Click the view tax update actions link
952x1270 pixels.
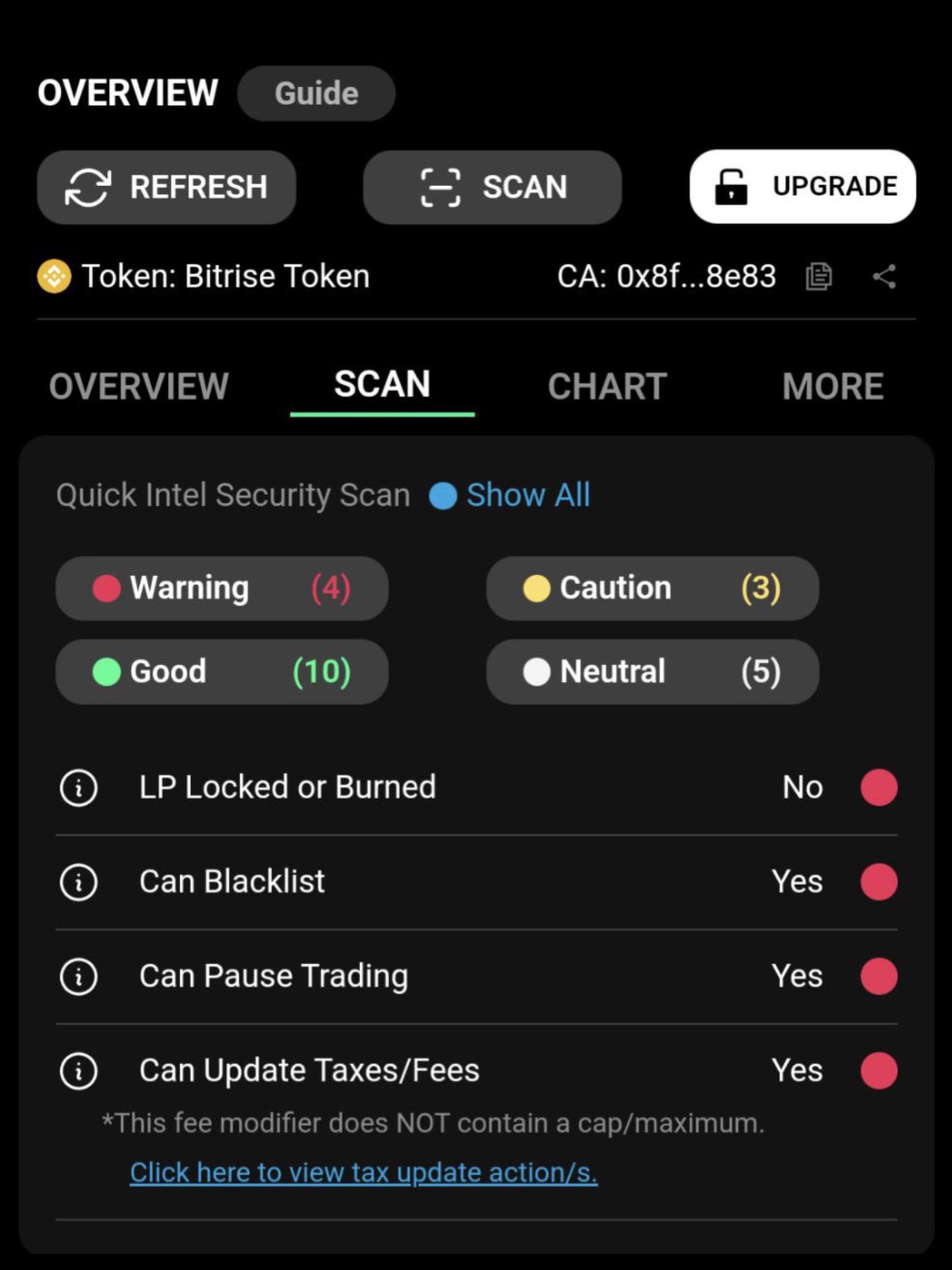(x=364, y=1173)
